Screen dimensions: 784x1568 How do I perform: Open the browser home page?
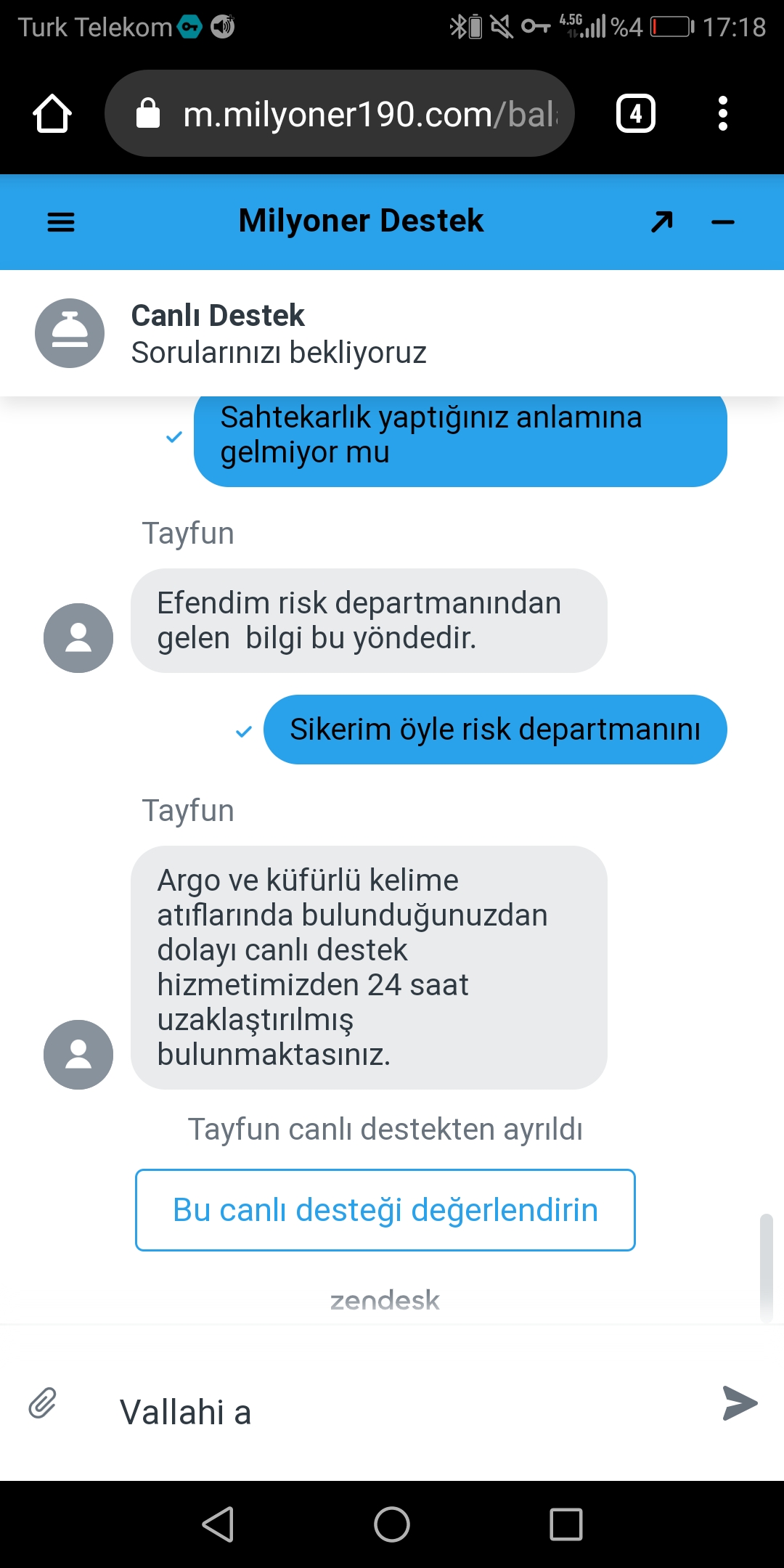coord(52,114)
